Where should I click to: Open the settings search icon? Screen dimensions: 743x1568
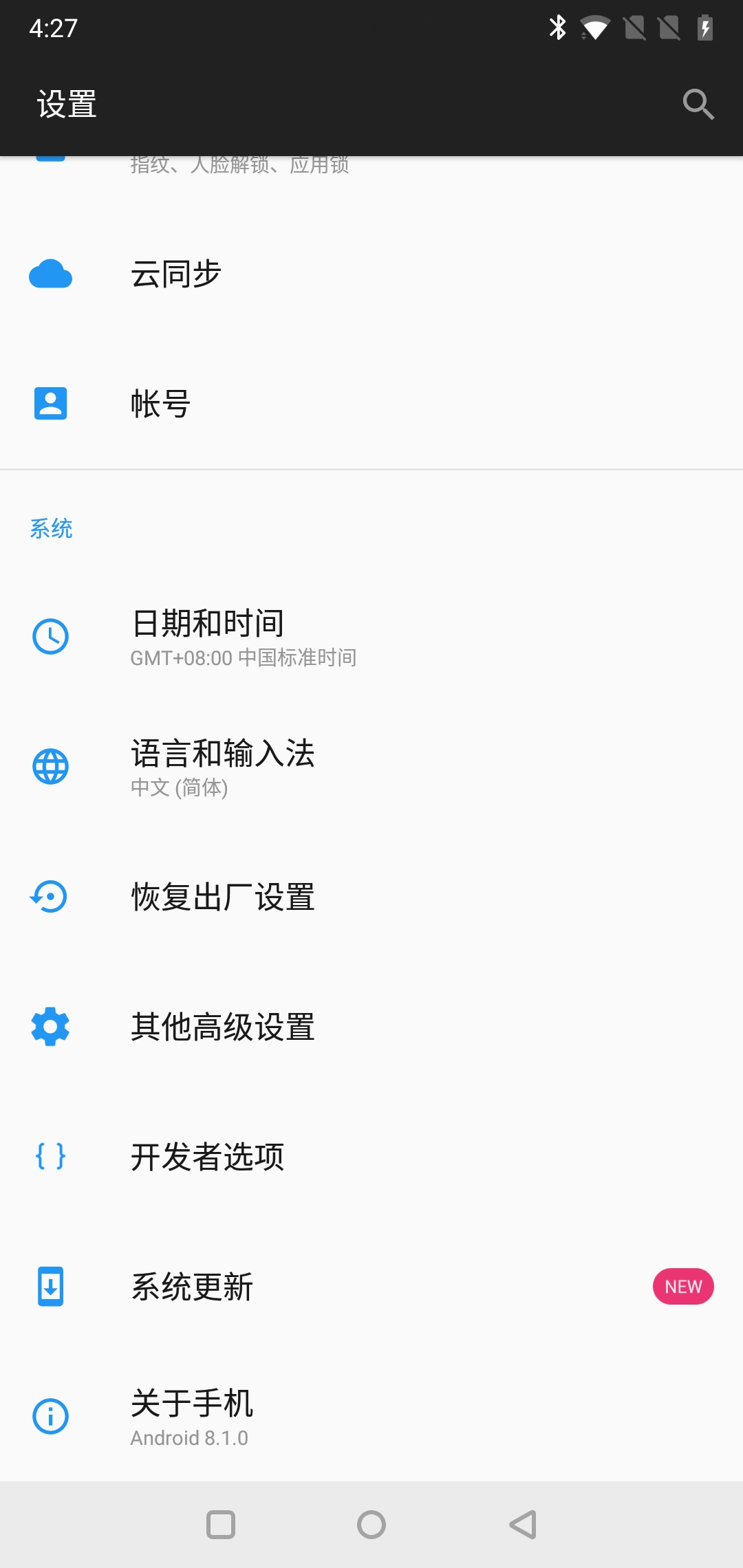698,105
